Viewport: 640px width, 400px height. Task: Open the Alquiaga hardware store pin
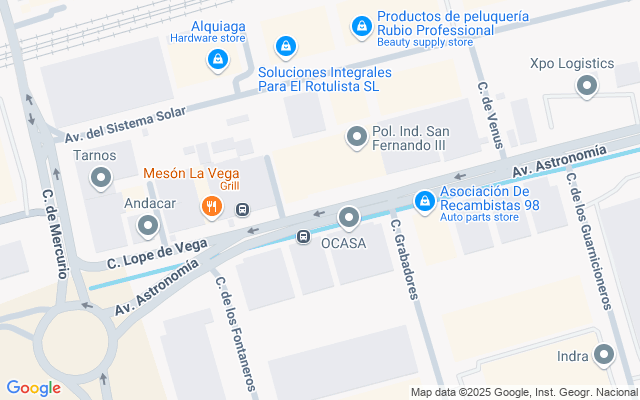pyautogui.click(x=218, y=60)
